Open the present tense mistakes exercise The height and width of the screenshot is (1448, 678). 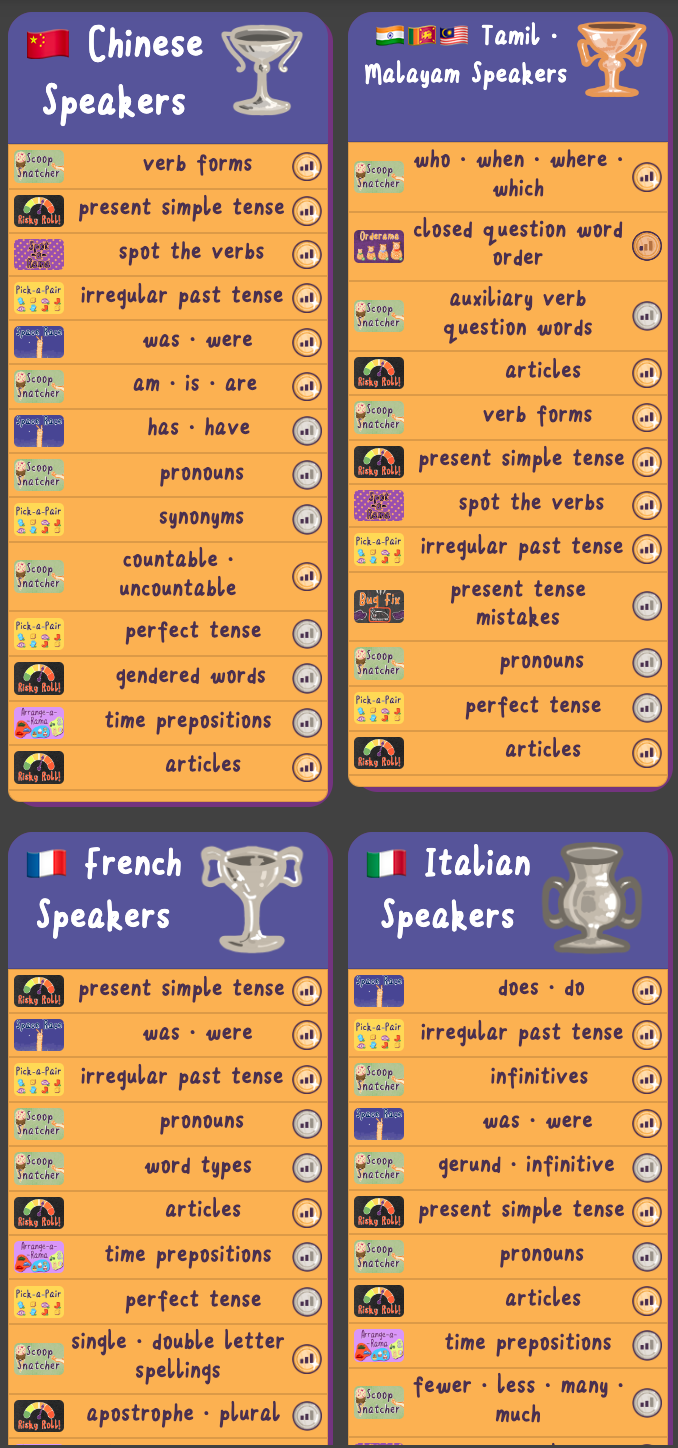pos(518,603)
